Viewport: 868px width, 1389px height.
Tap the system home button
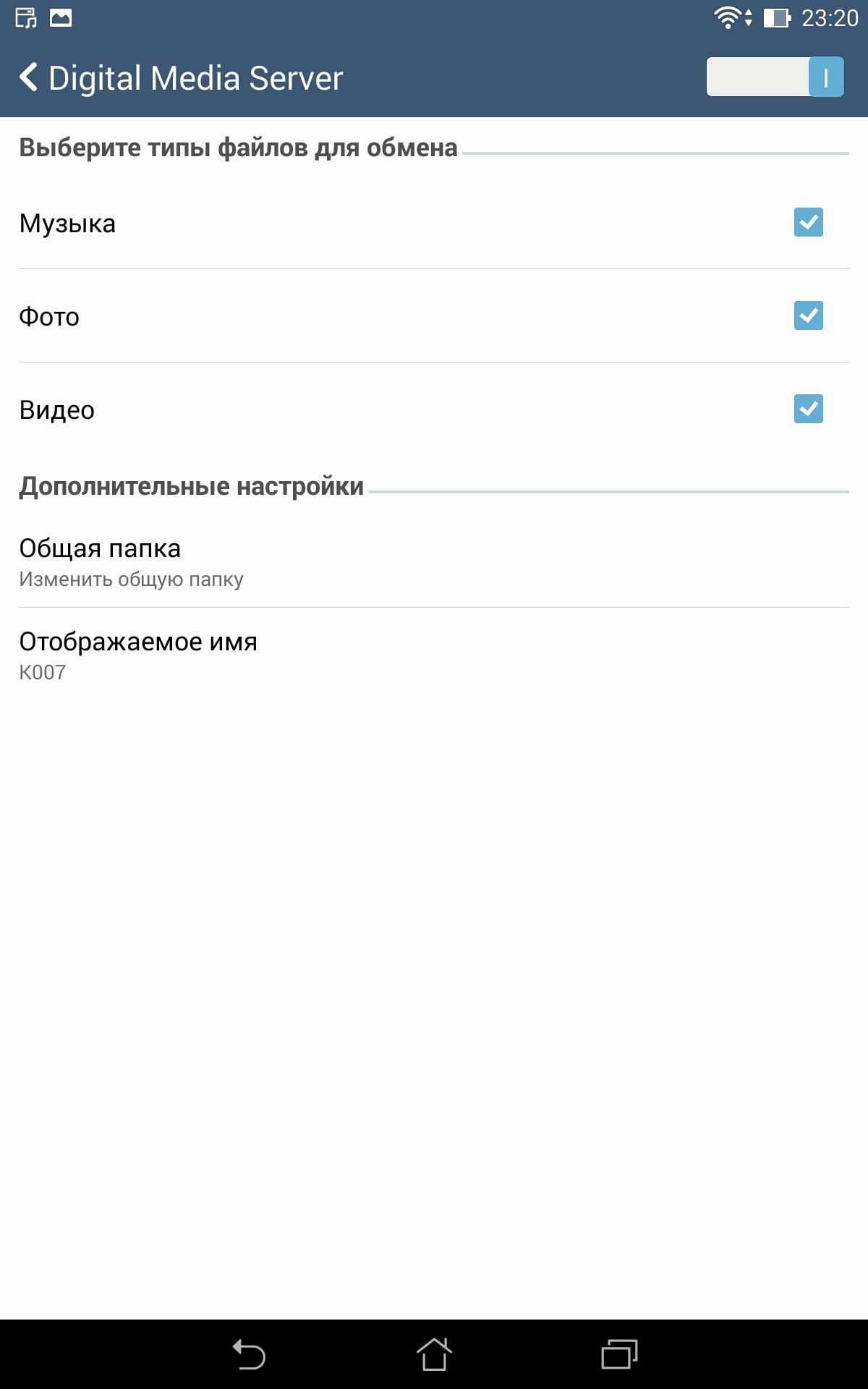tap(434, 1354)
